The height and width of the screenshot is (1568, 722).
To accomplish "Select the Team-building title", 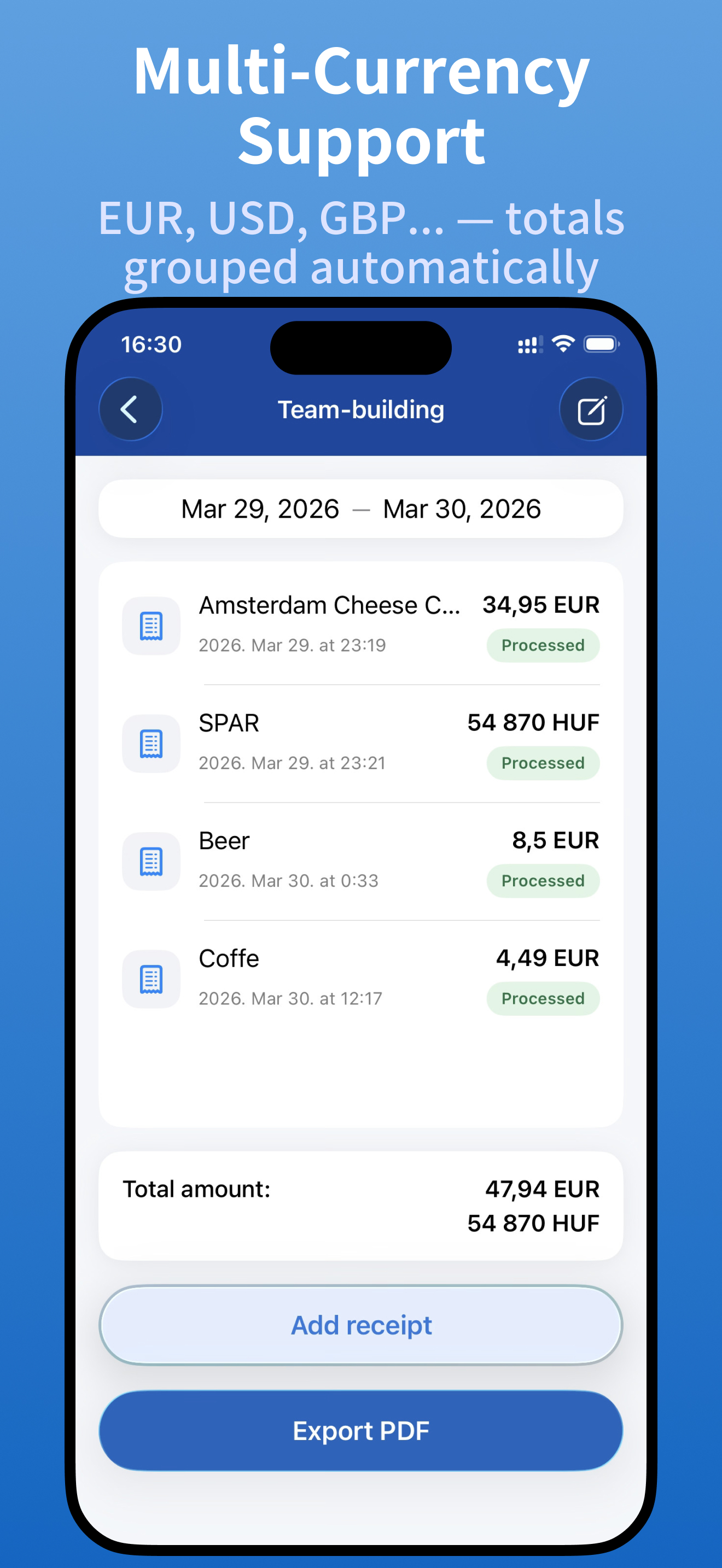I will coord(360,409).
